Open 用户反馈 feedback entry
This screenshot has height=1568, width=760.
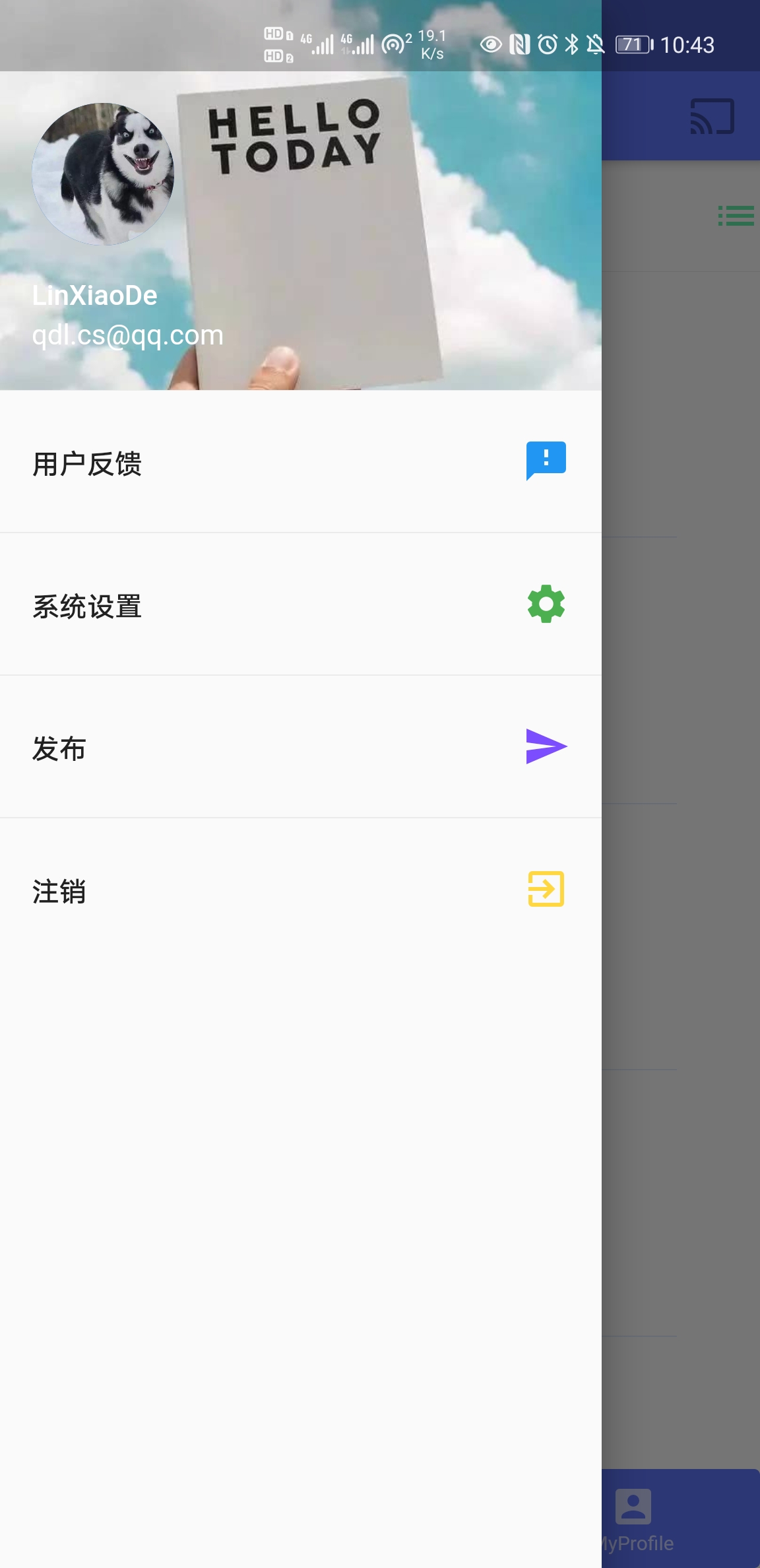[x=300, y=462]
